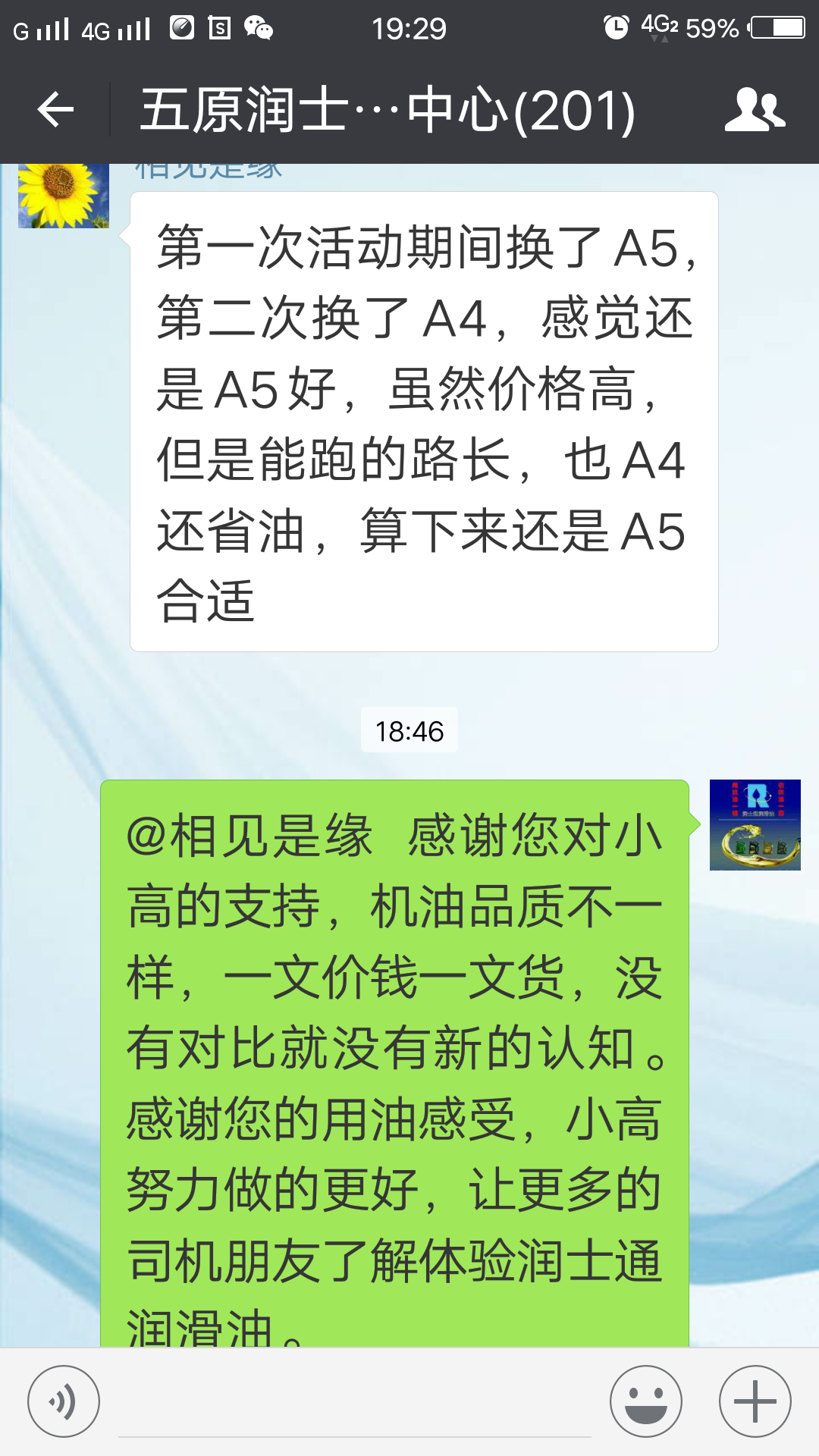Go back to the chat list

click(x=55, y=111)
